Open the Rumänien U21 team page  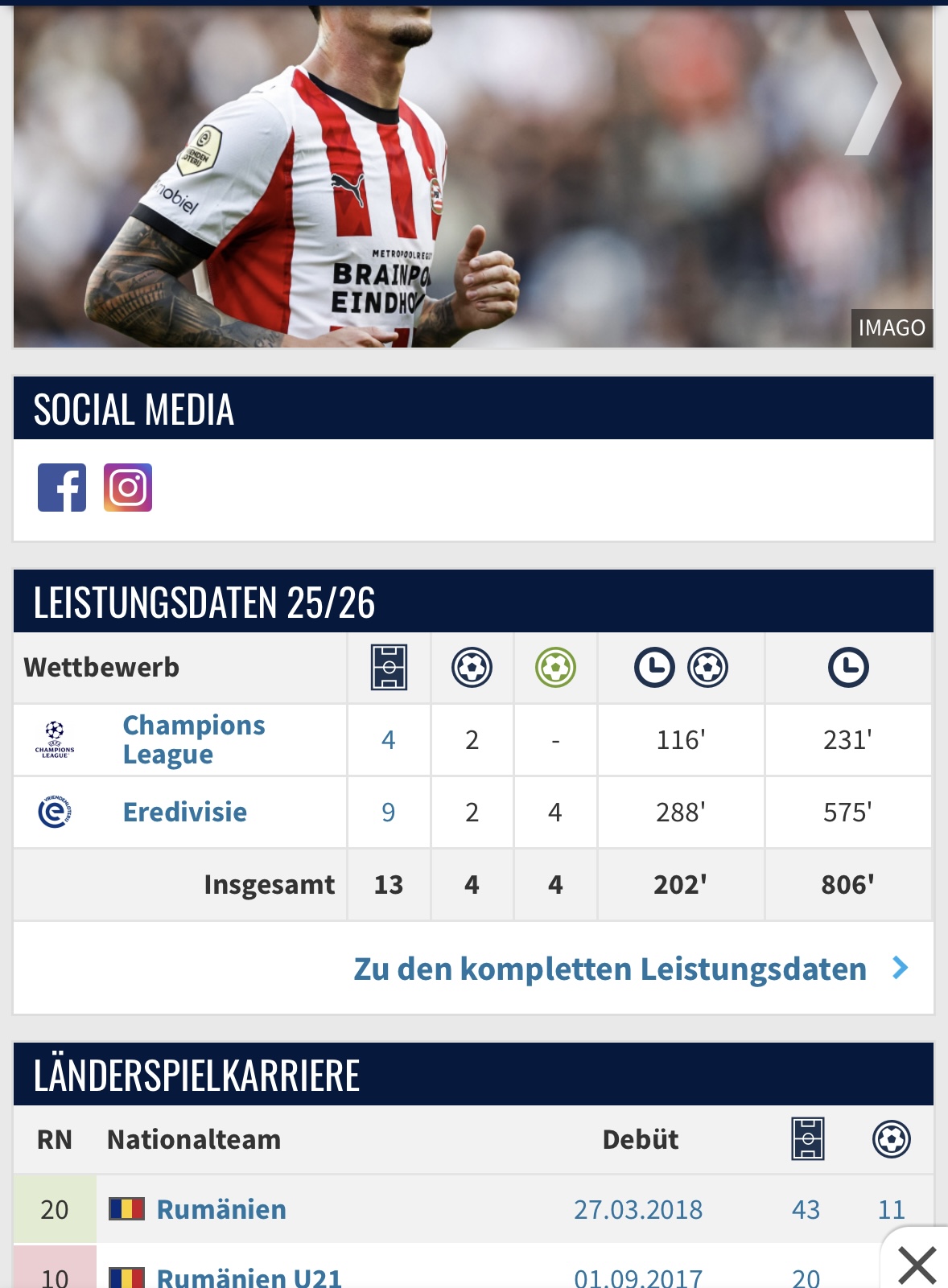click(249, 1277)
